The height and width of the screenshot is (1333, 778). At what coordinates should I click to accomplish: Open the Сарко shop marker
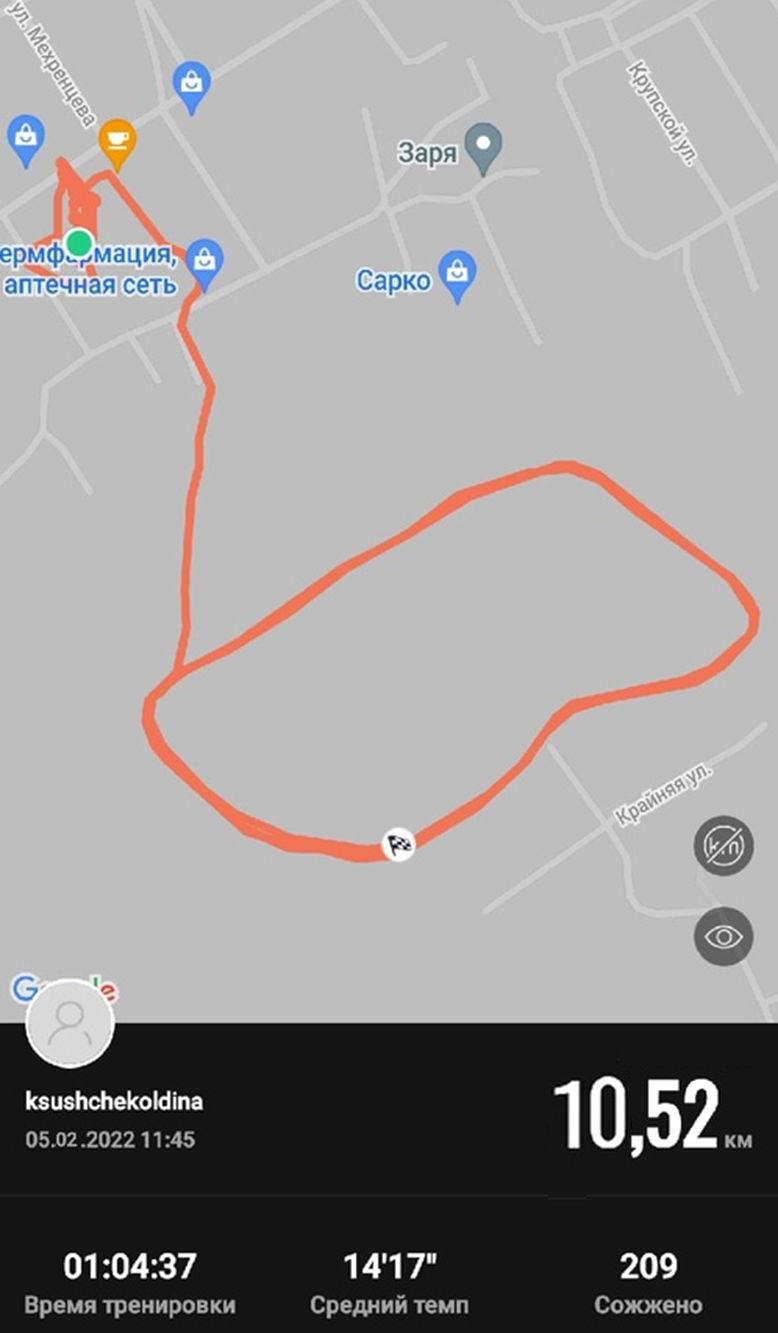click(x=457, y=275)
